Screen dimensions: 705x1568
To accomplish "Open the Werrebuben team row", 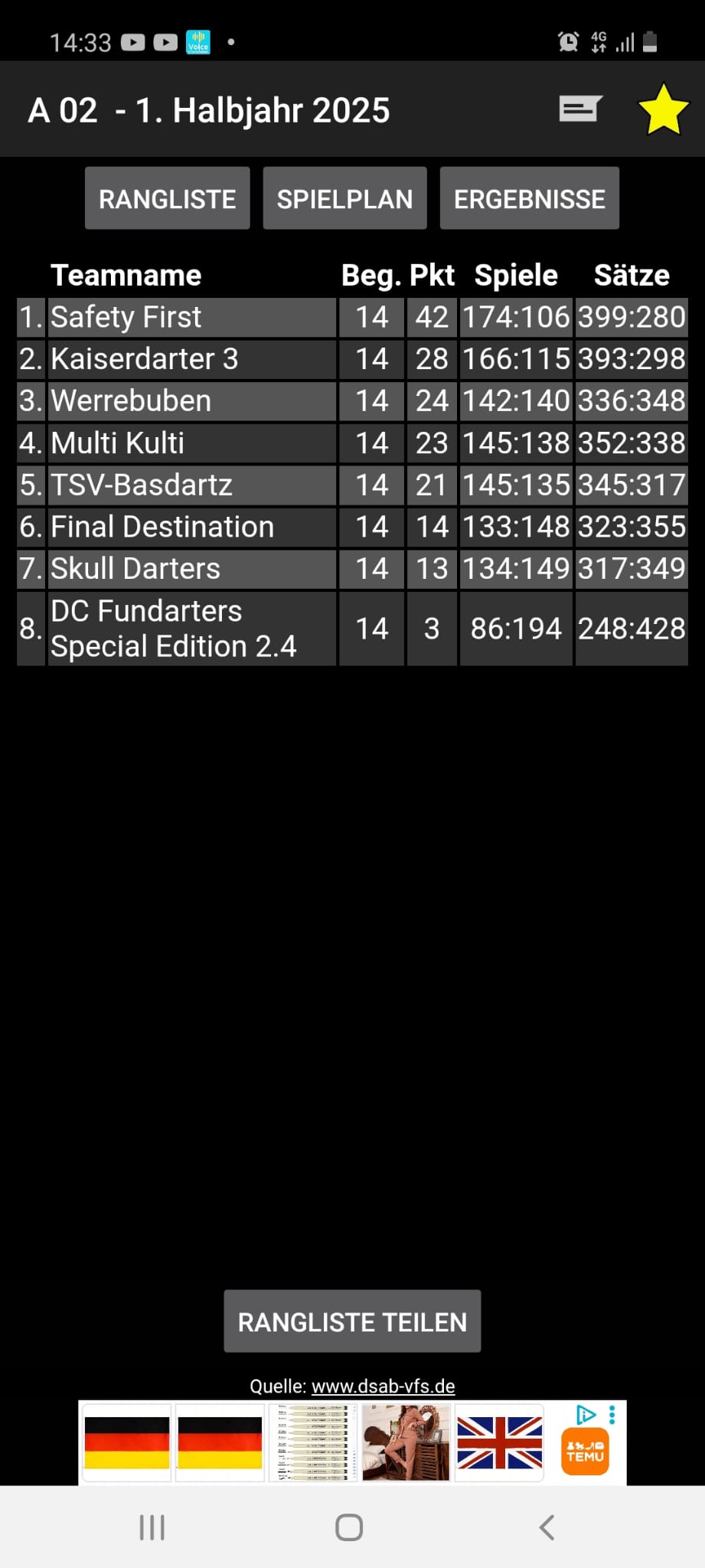I will pyautogui.click(x=352, y=401).
